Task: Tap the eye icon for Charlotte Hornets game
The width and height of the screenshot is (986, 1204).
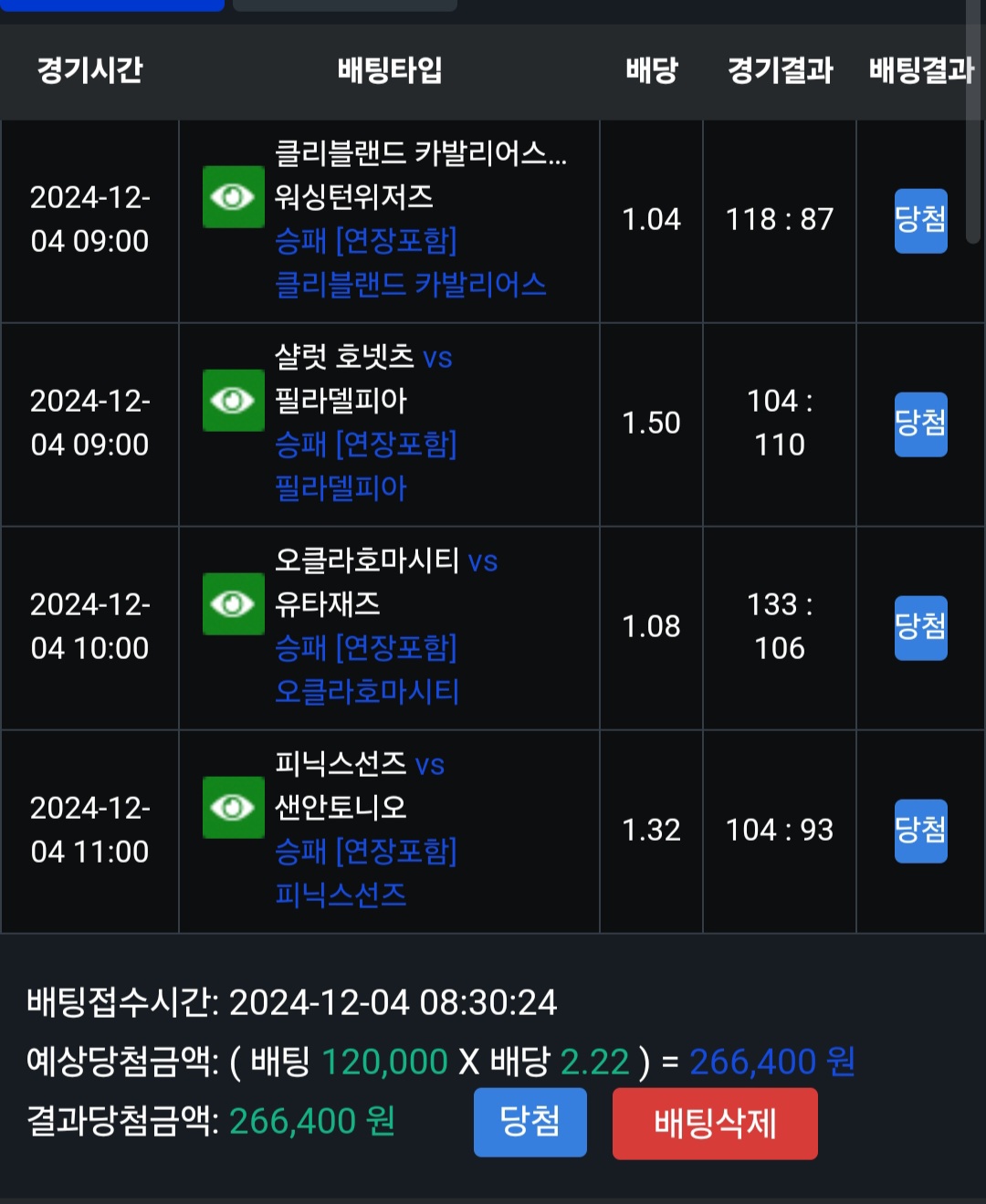Action: (x=233, y=400)
